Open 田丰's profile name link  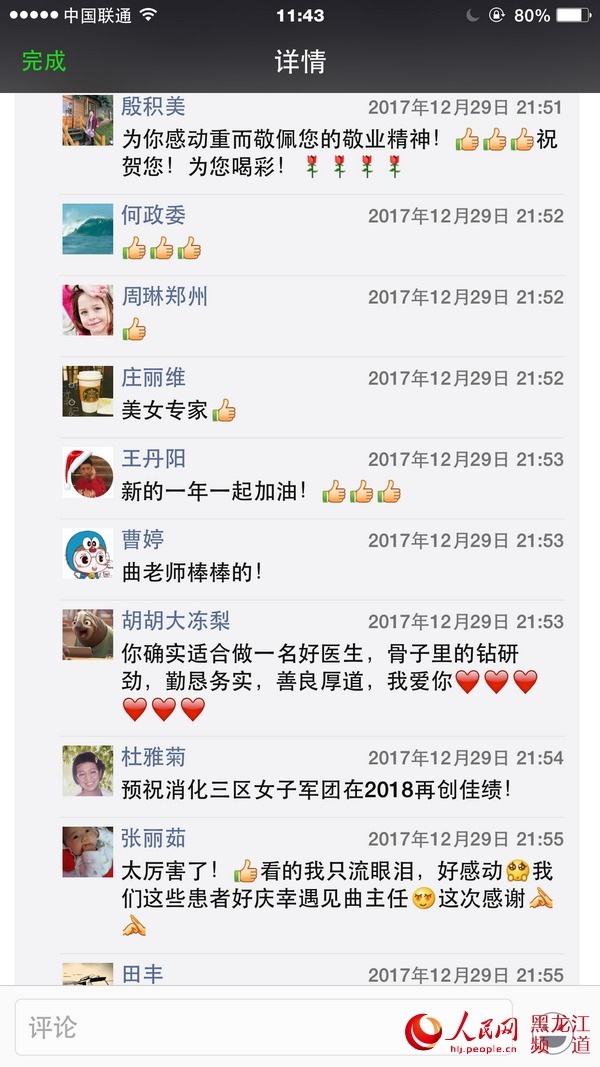(x=142, y=974)
